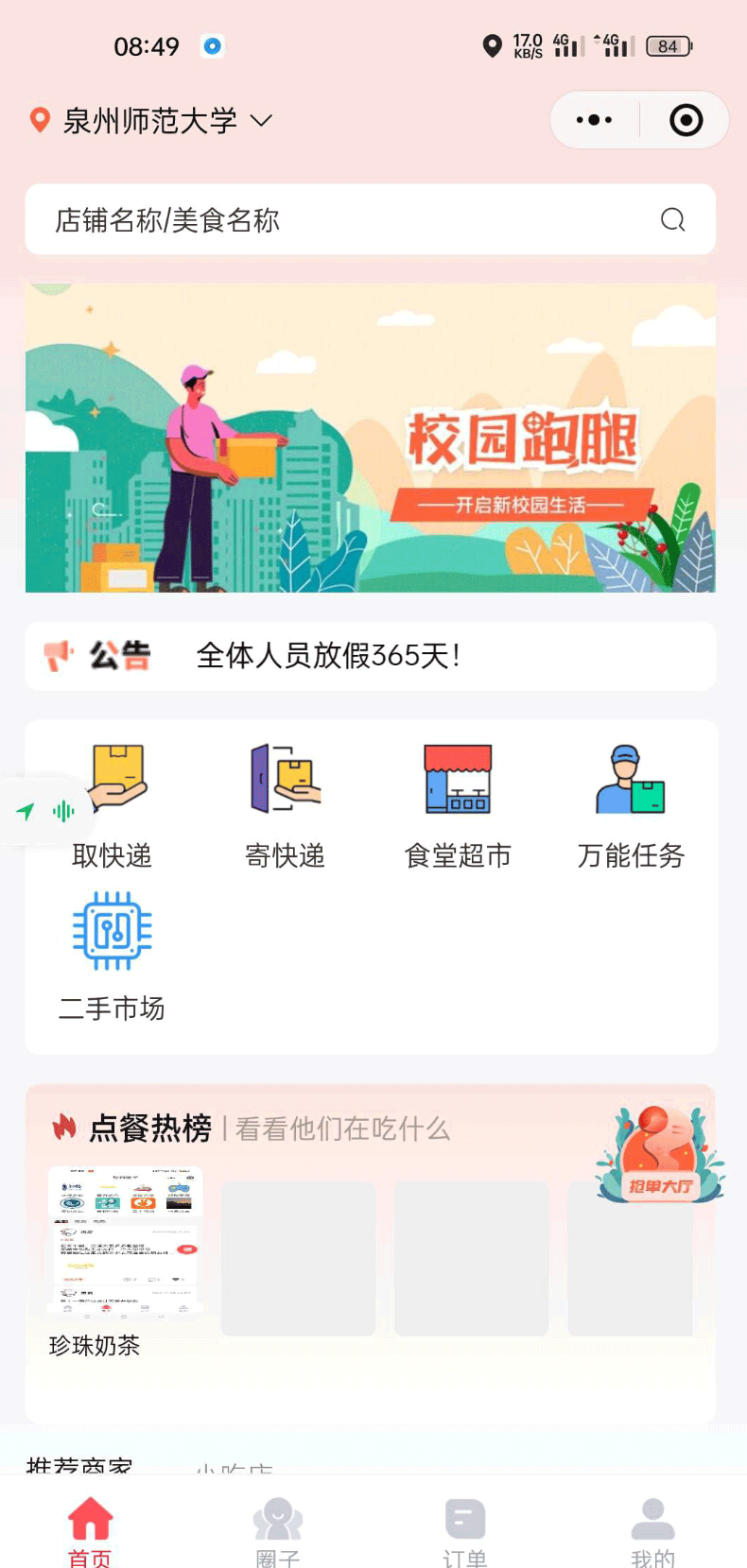Image resolution: width=747 pixels, height=1568 pixels.
Task: Select 取快递 service
Action: [112, 805]
